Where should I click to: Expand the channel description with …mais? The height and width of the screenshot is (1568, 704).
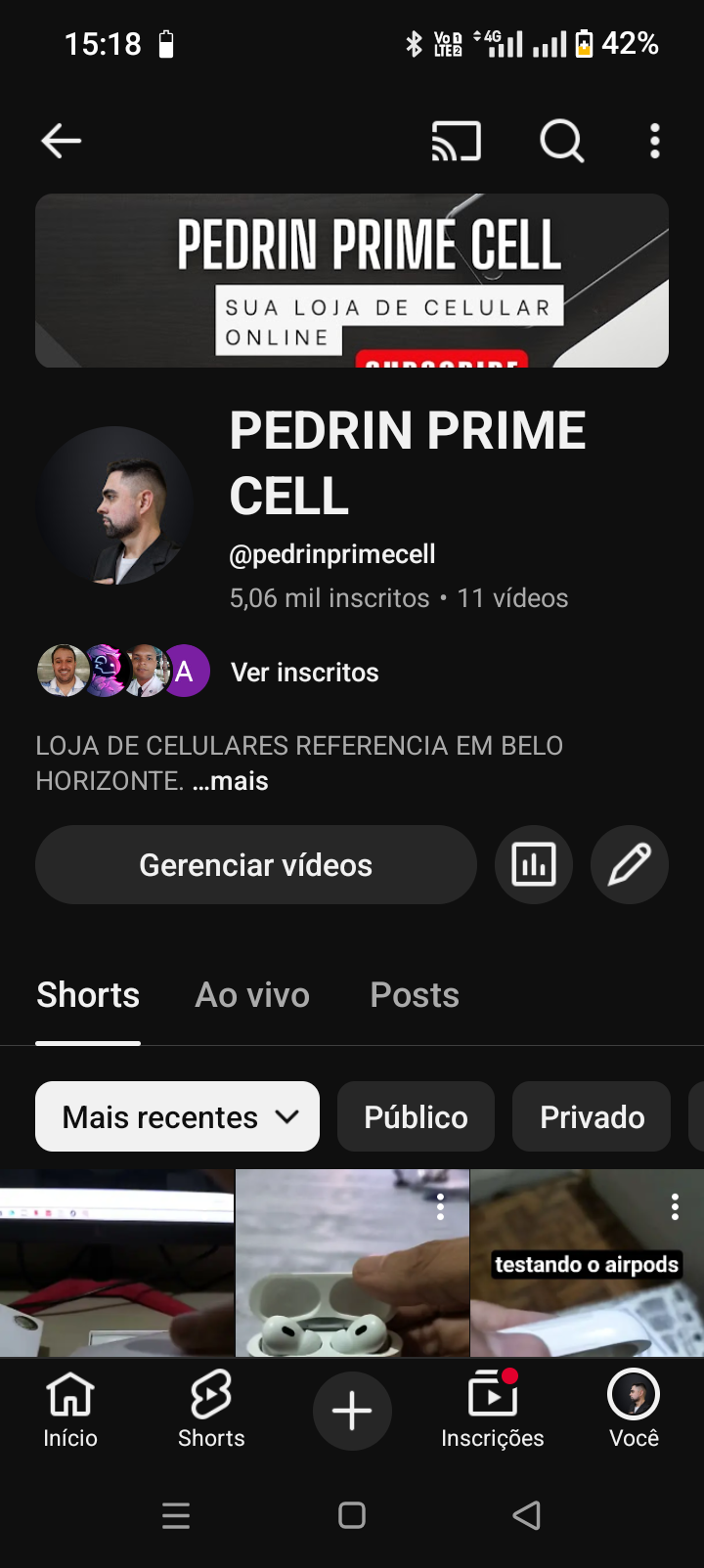click(x=231, y=781)
